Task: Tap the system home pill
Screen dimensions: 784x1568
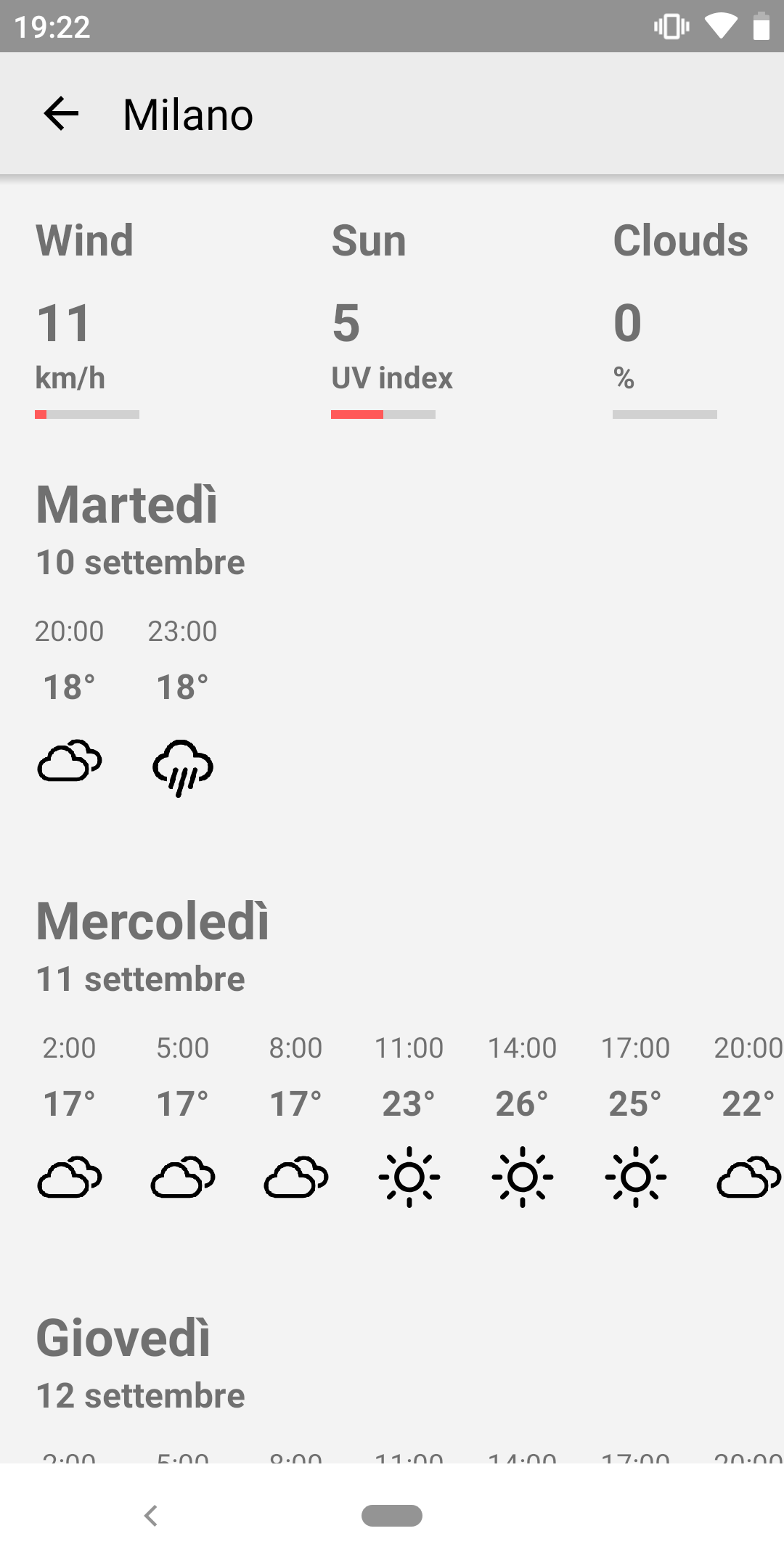Action: [x=392, y=1516]
